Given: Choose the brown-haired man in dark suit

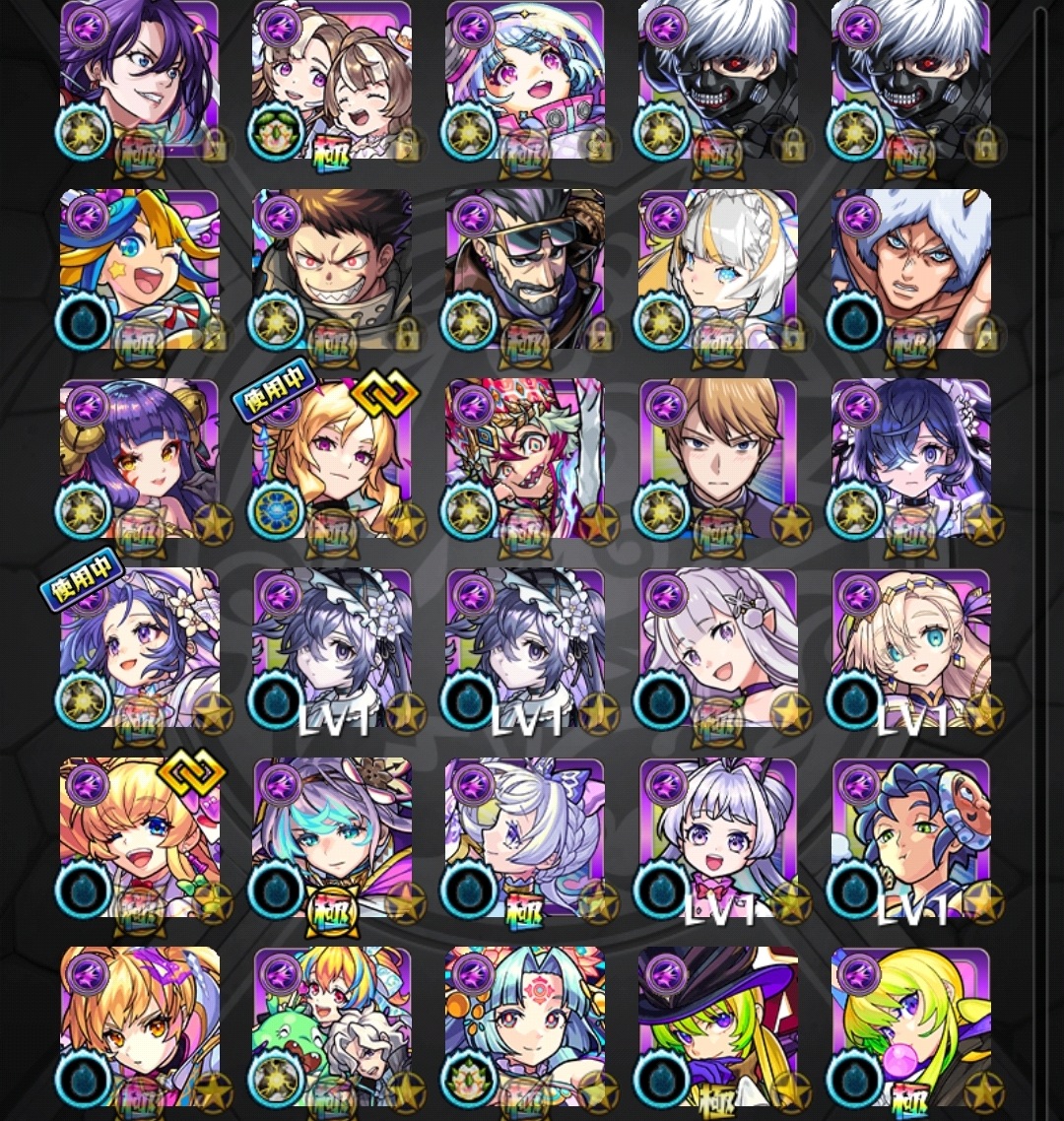Looking at the screenshot, I should (x=718, y=457).
